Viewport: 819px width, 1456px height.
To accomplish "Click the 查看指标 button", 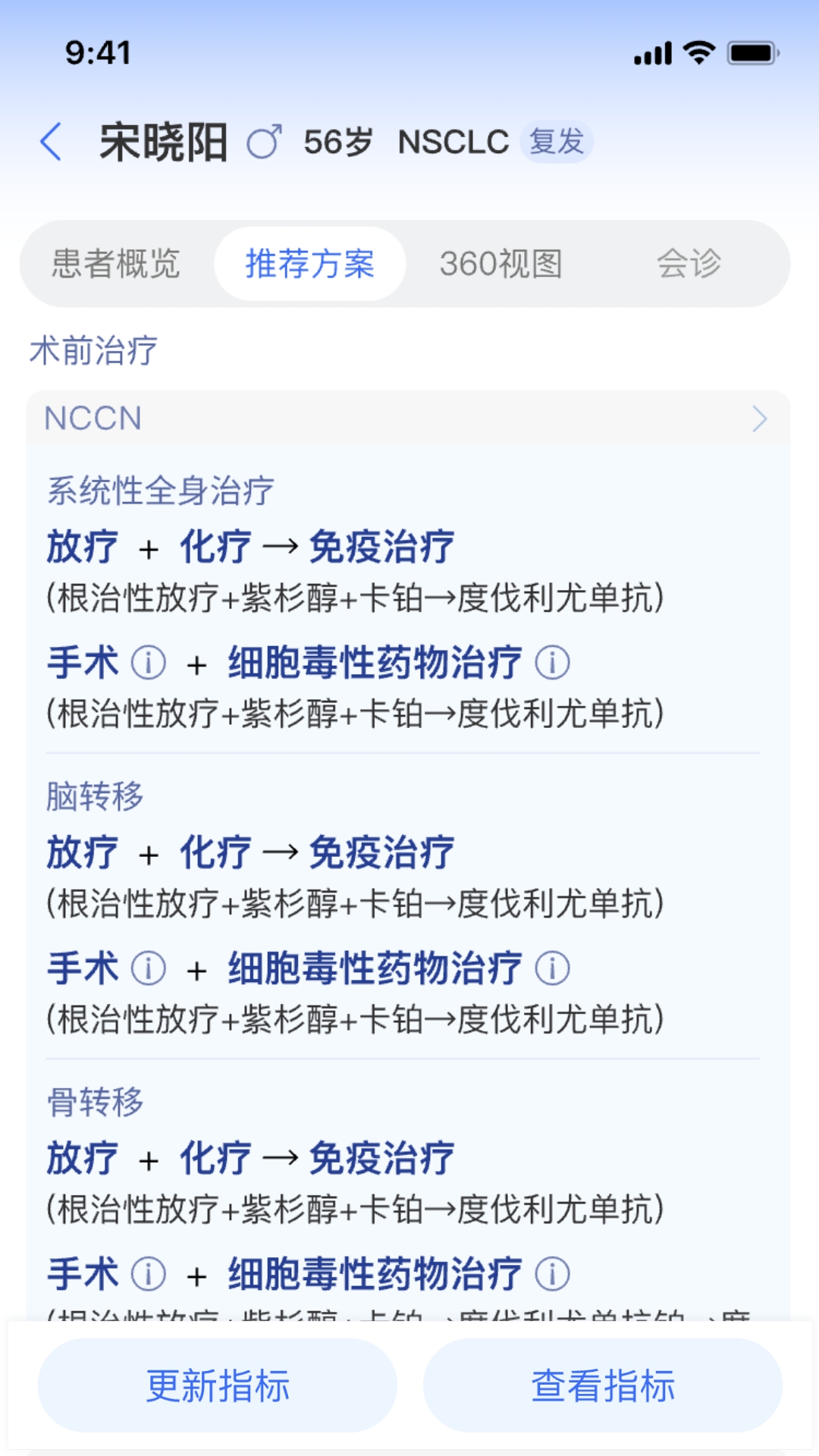I will 603,1385.
